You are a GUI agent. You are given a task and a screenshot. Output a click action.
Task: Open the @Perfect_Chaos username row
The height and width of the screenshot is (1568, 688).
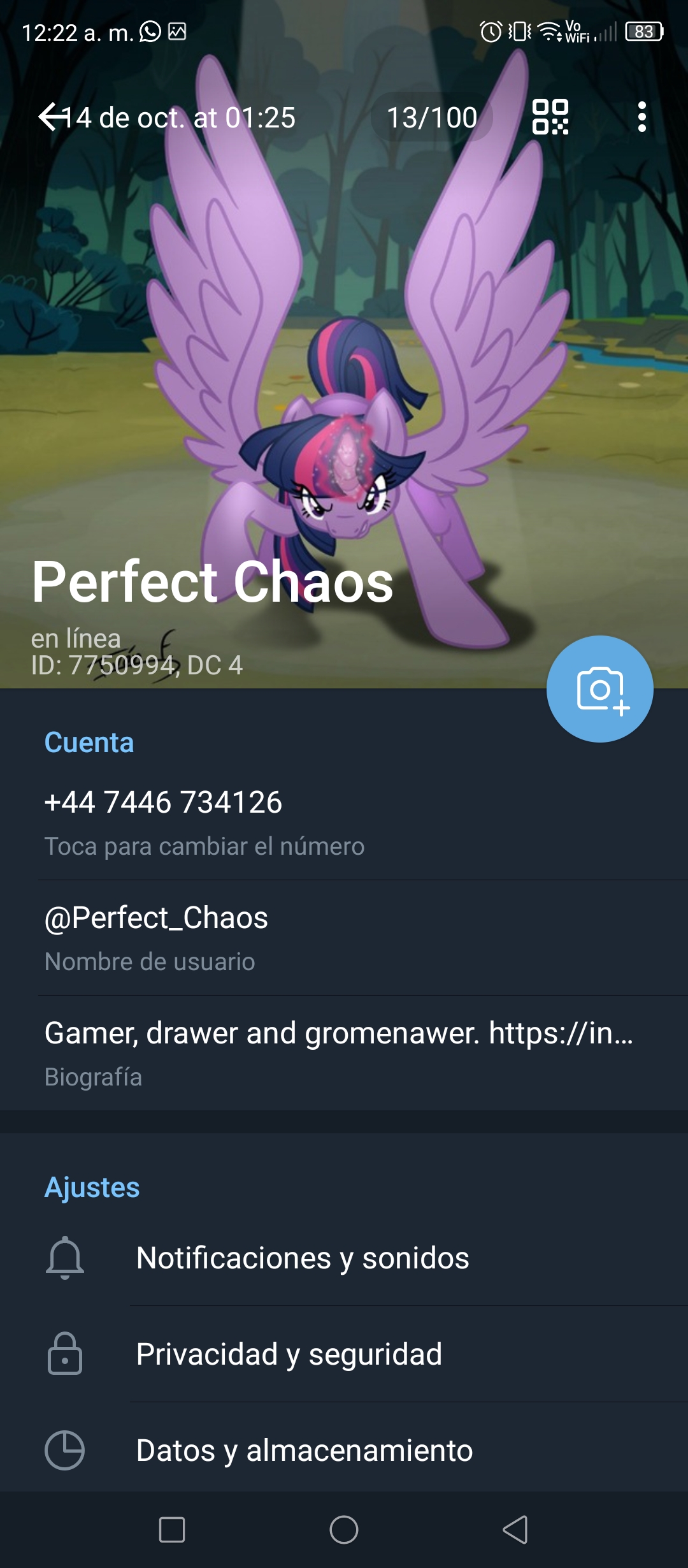pos(344,938)
